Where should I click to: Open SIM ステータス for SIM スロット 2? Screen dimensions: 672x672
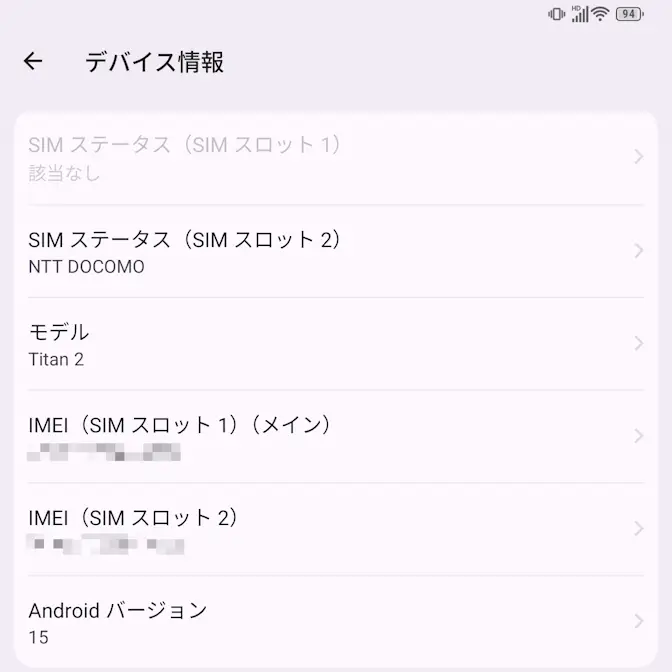coord(335,251)
